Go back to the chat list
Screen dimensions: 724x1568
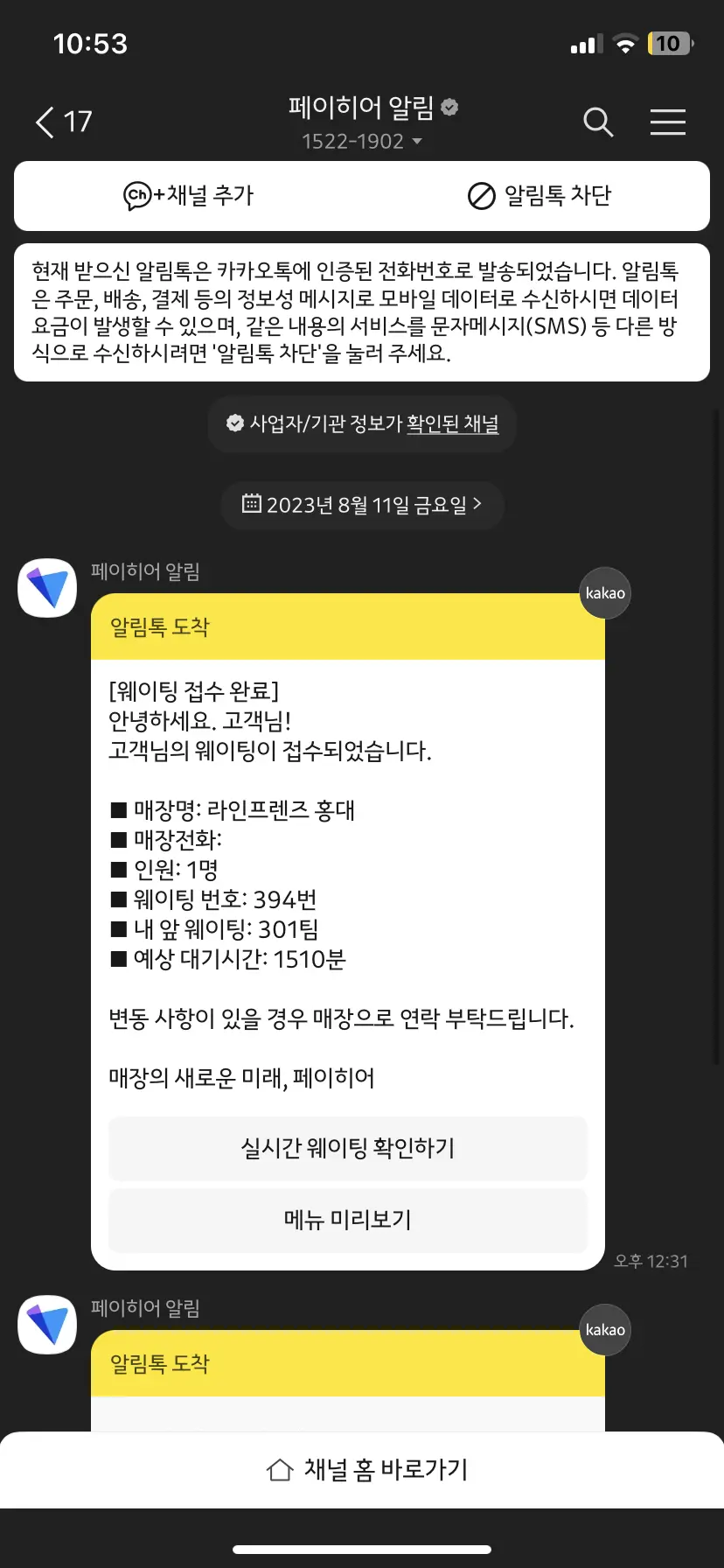coord(61,122)
